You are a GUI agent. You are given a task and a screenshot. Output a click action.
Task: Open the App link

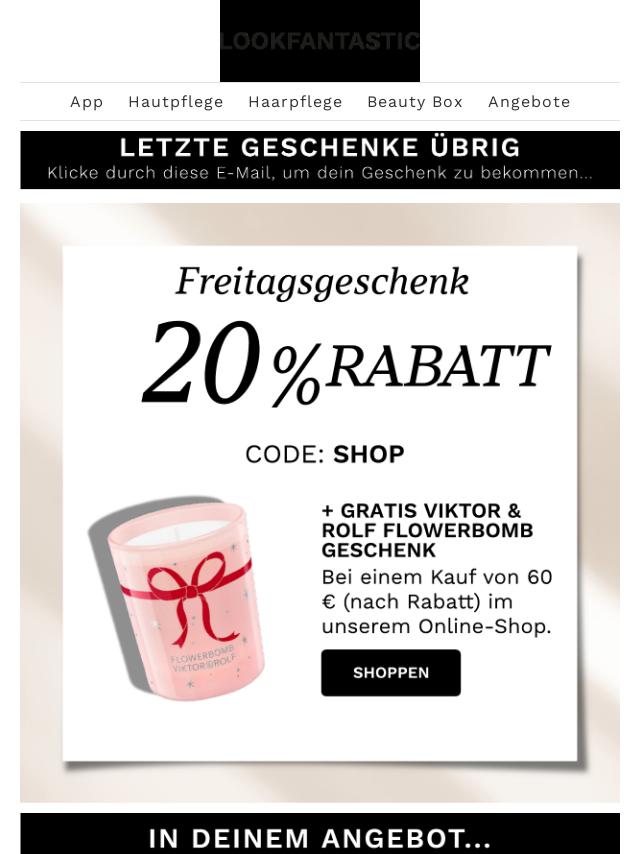click(x=87, y=102)
